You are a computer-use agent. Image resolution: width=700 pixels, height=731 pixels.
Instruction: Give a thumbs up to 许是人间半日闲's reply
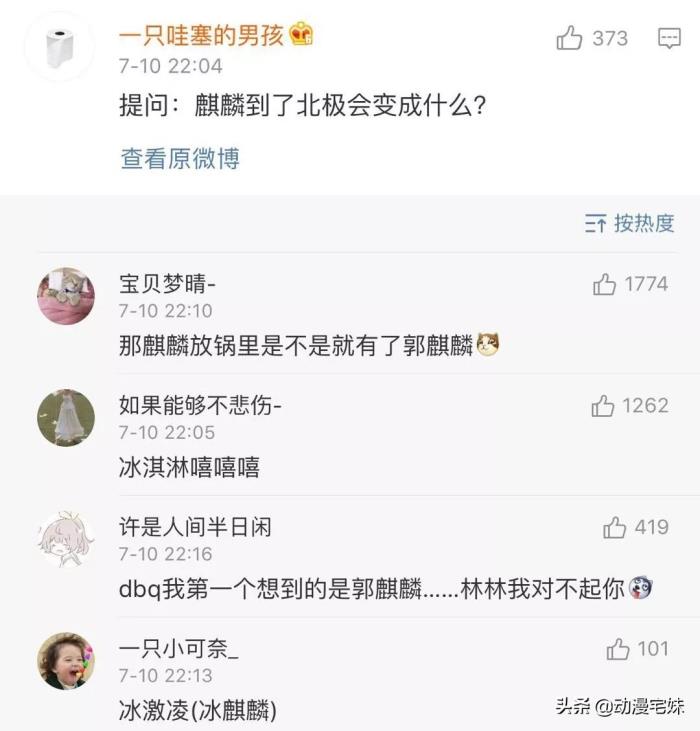615,527
